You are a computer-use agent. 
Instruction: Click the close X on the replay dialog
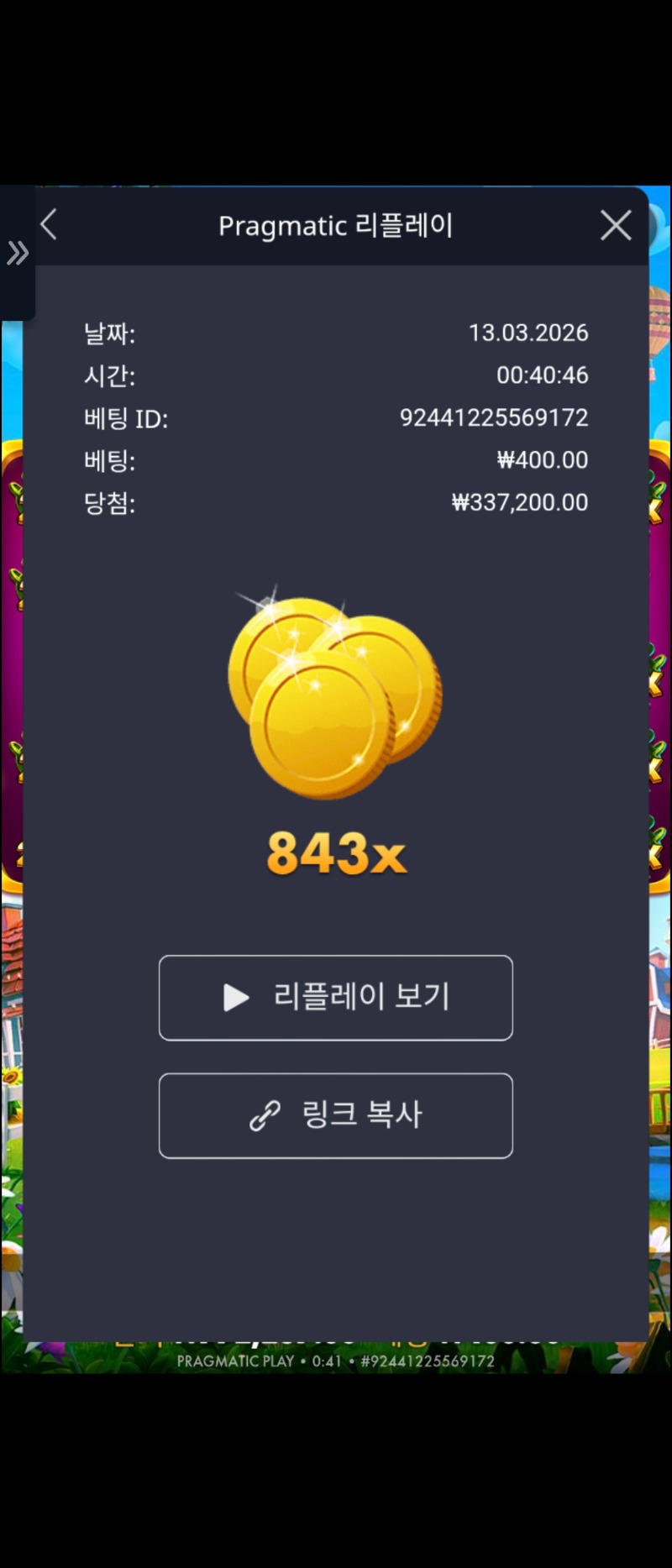[616, 224]
